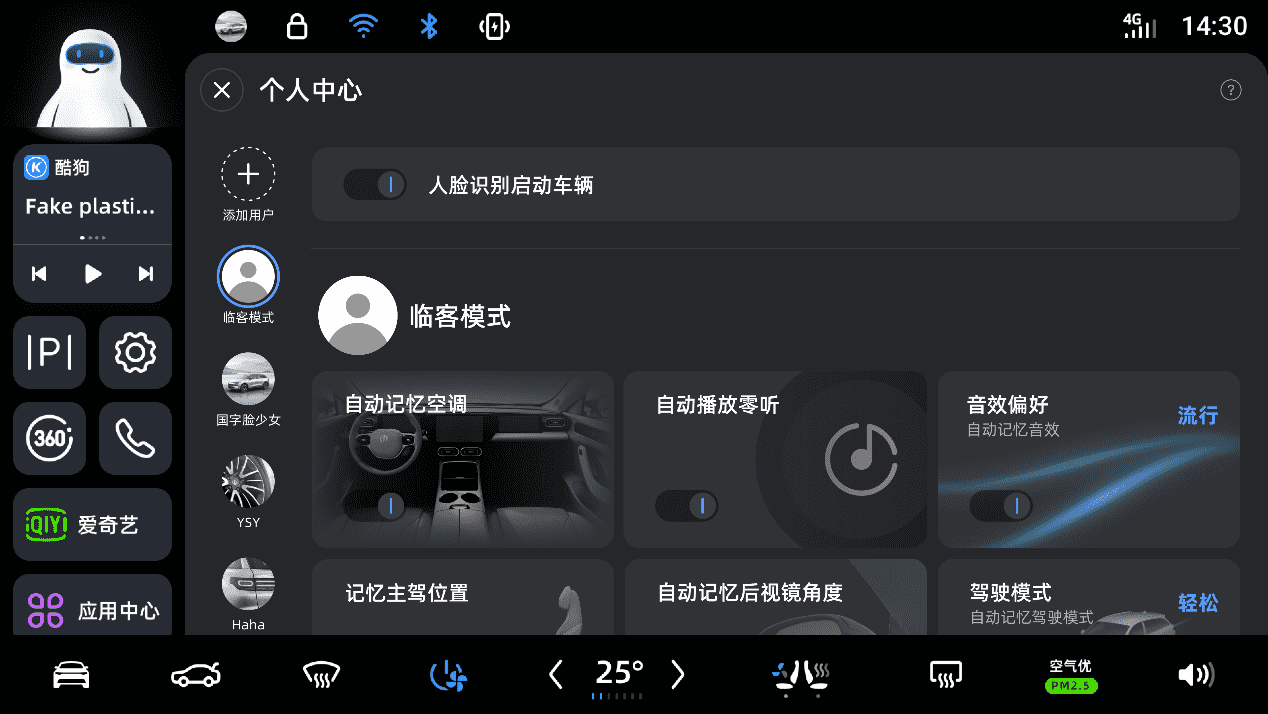Toggle 自动播放零听 switch

[687, 506]
